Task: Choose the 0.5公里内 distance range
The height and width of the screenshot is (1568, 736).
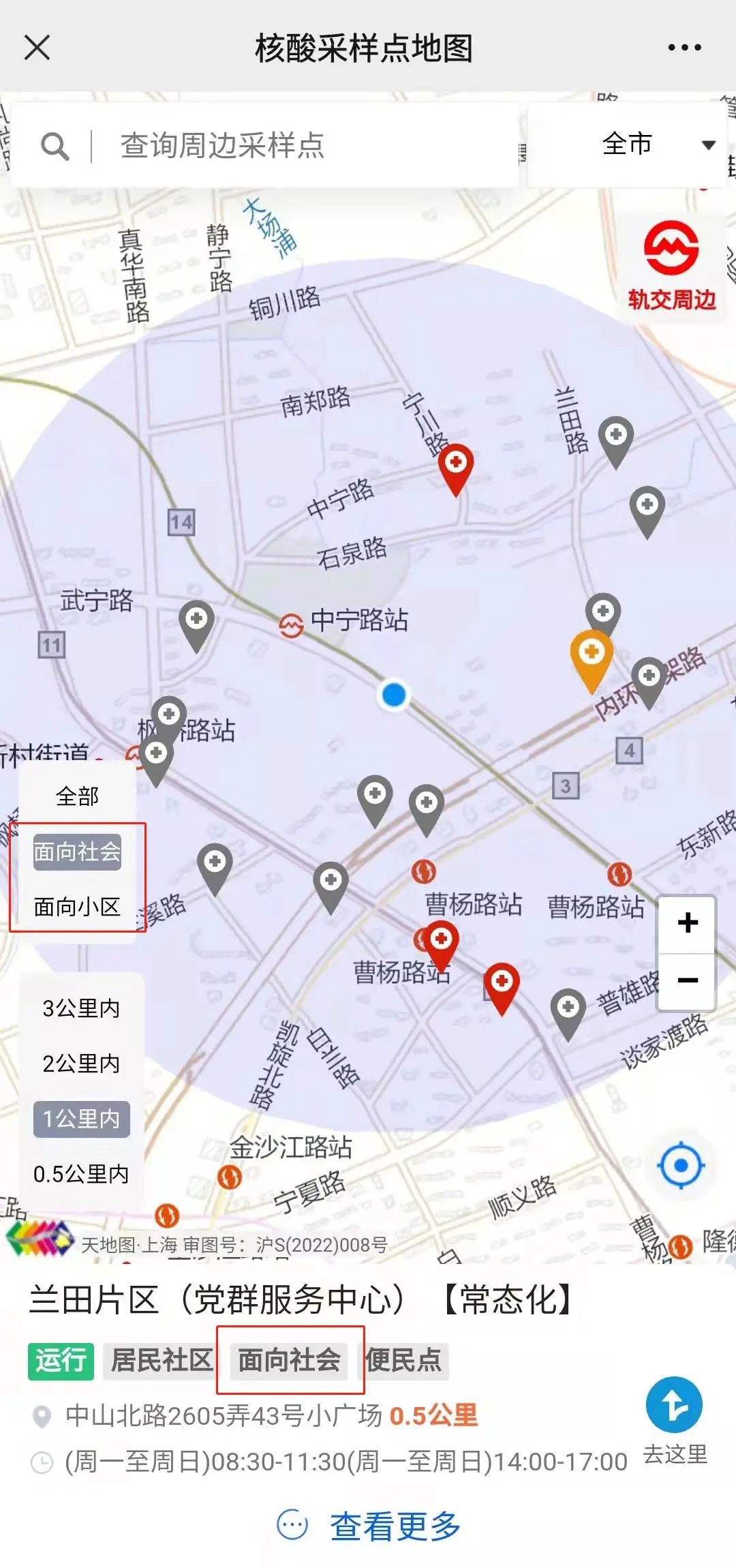Action: (x=81, y=1174)
